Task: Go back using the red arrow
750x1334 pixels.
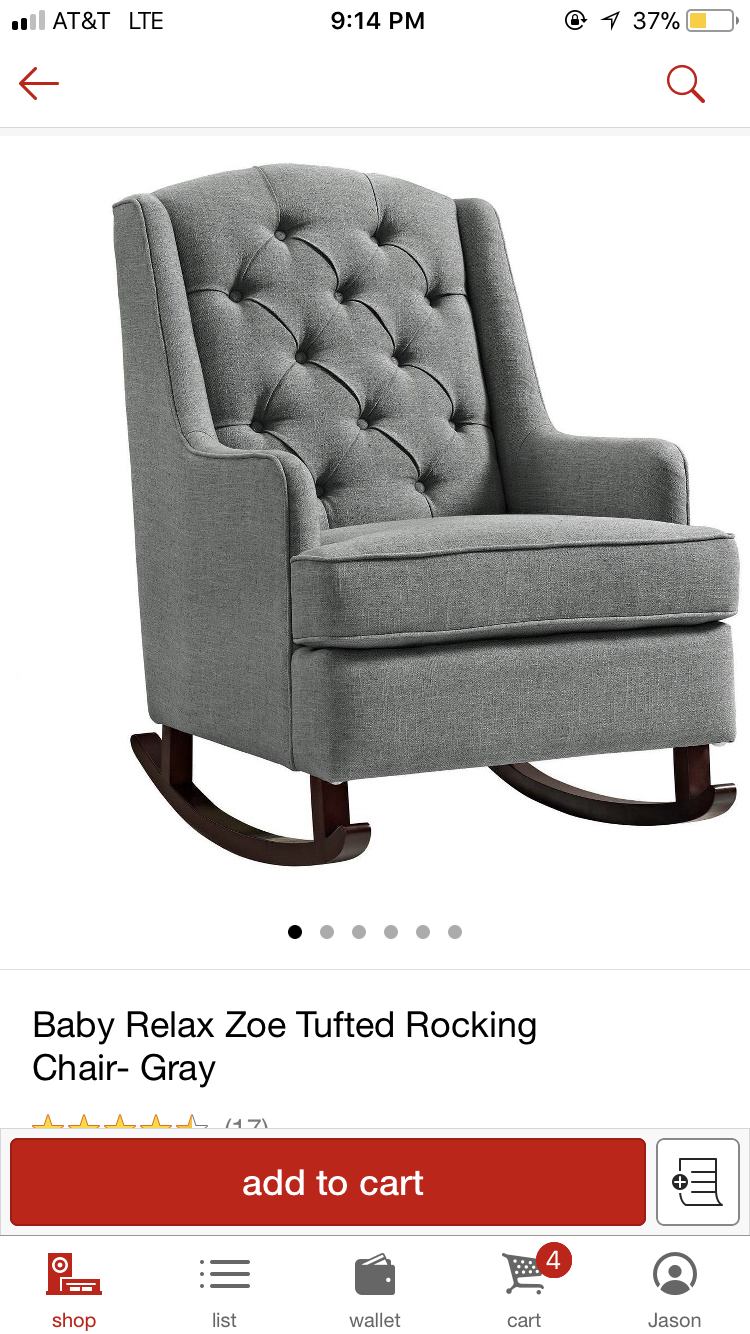Action: click(39, 84)
